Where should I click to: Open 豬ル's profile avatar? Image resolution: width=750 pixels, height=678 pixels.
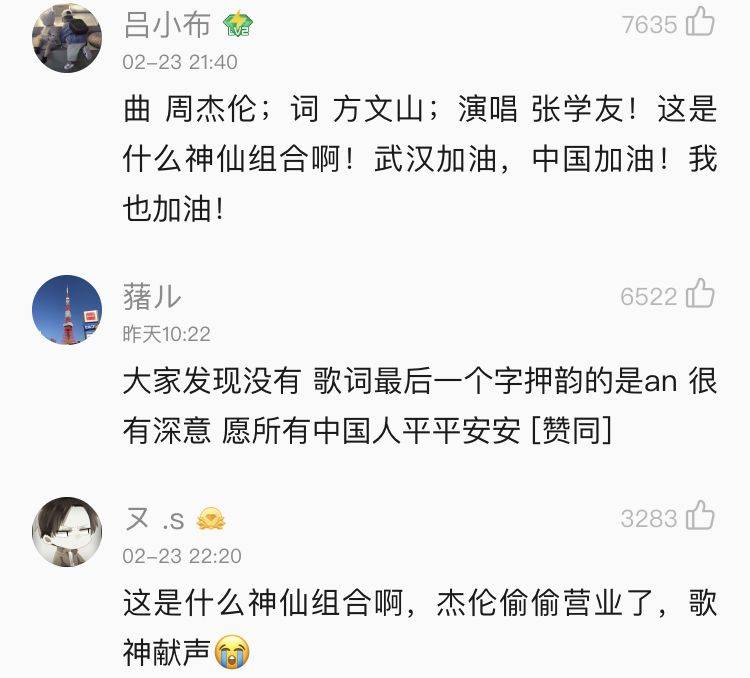tap(67, 310)
